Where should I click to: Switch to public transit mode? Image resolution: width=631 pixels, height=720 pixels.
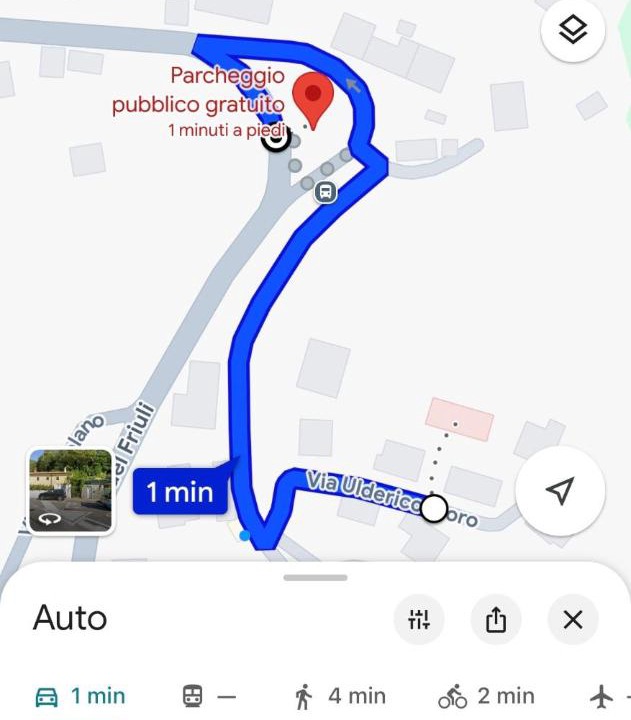point(209,696)
